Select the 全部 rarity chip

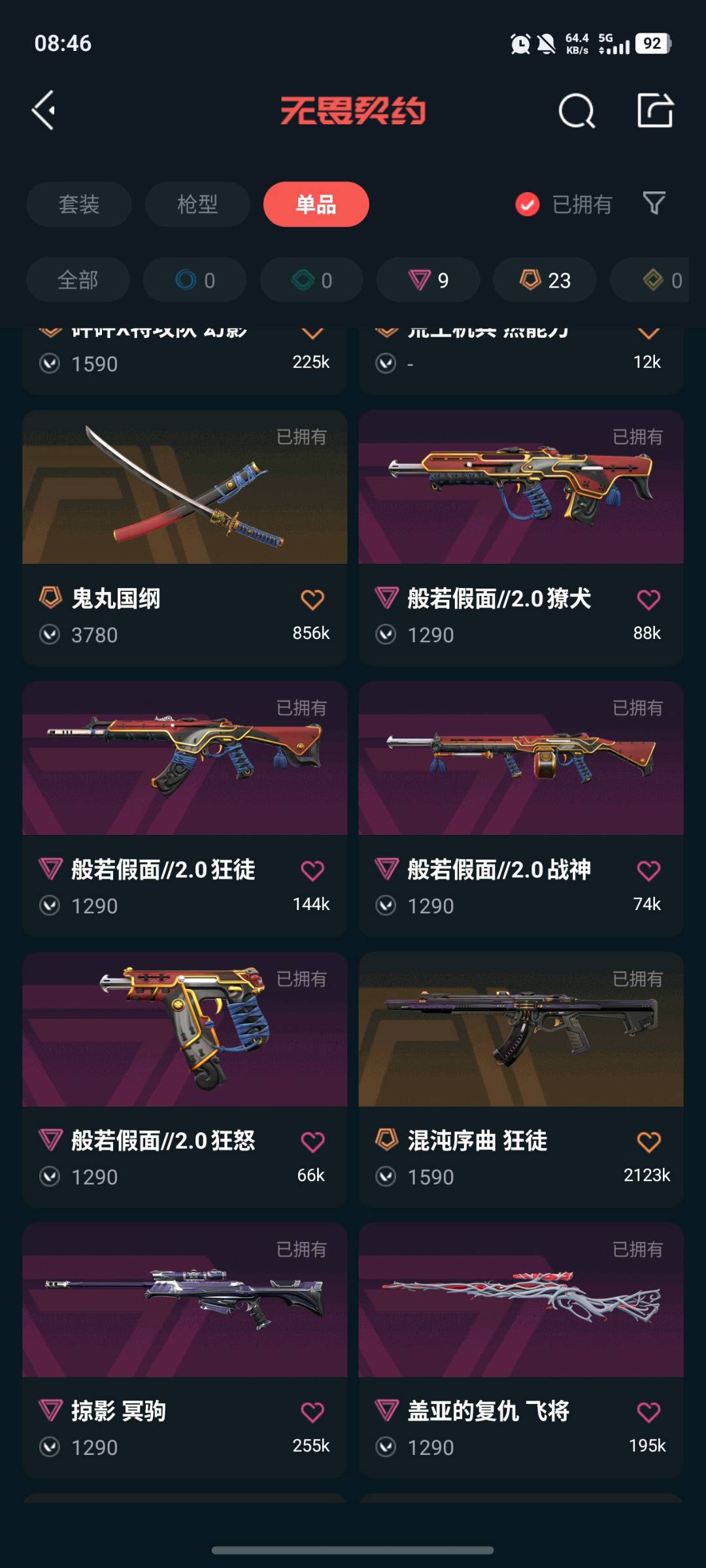tap(78, 280)
